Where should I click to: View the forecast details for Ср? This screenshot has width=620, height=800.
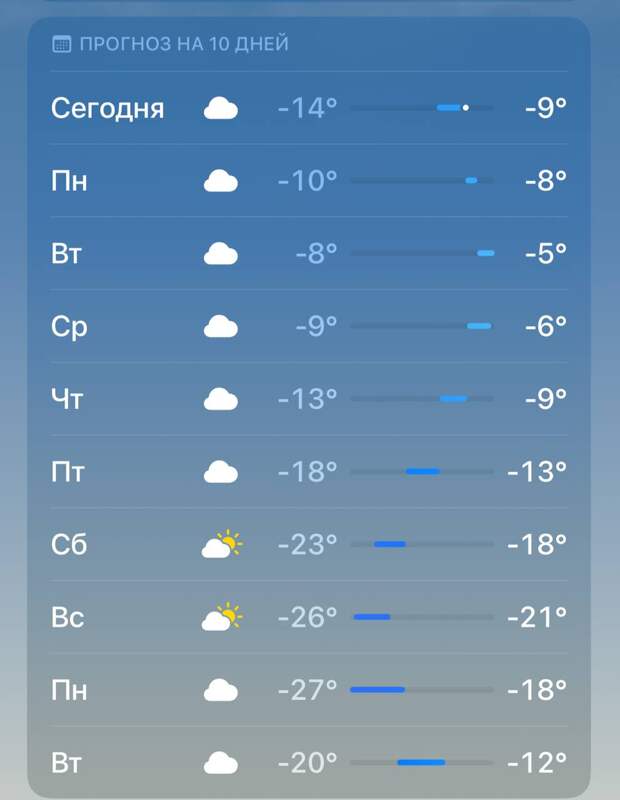click(x=308, y=326)
